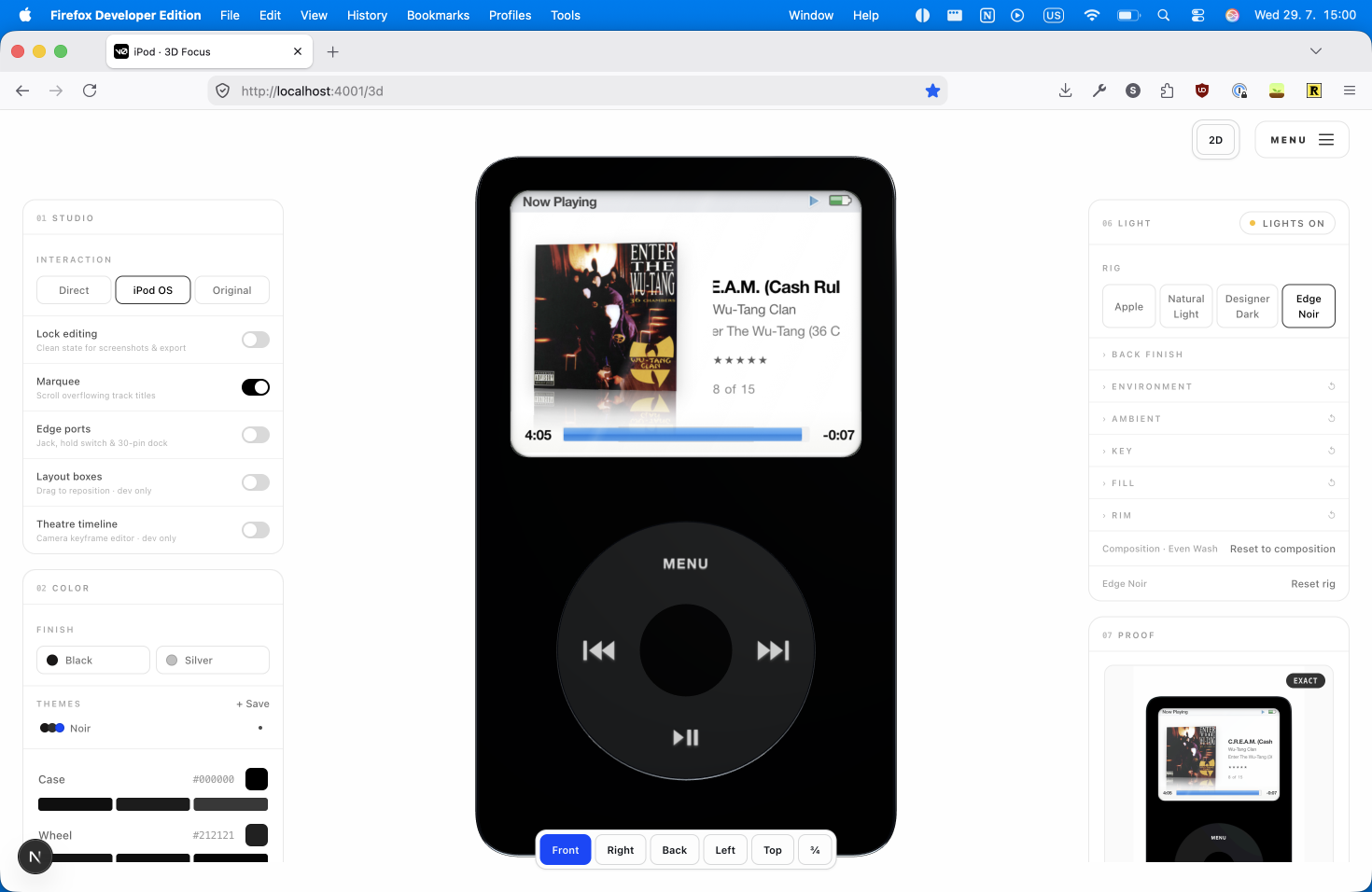Select the Designer Dark rig
Screen dimensions: 1372x892
[1247, 306]
